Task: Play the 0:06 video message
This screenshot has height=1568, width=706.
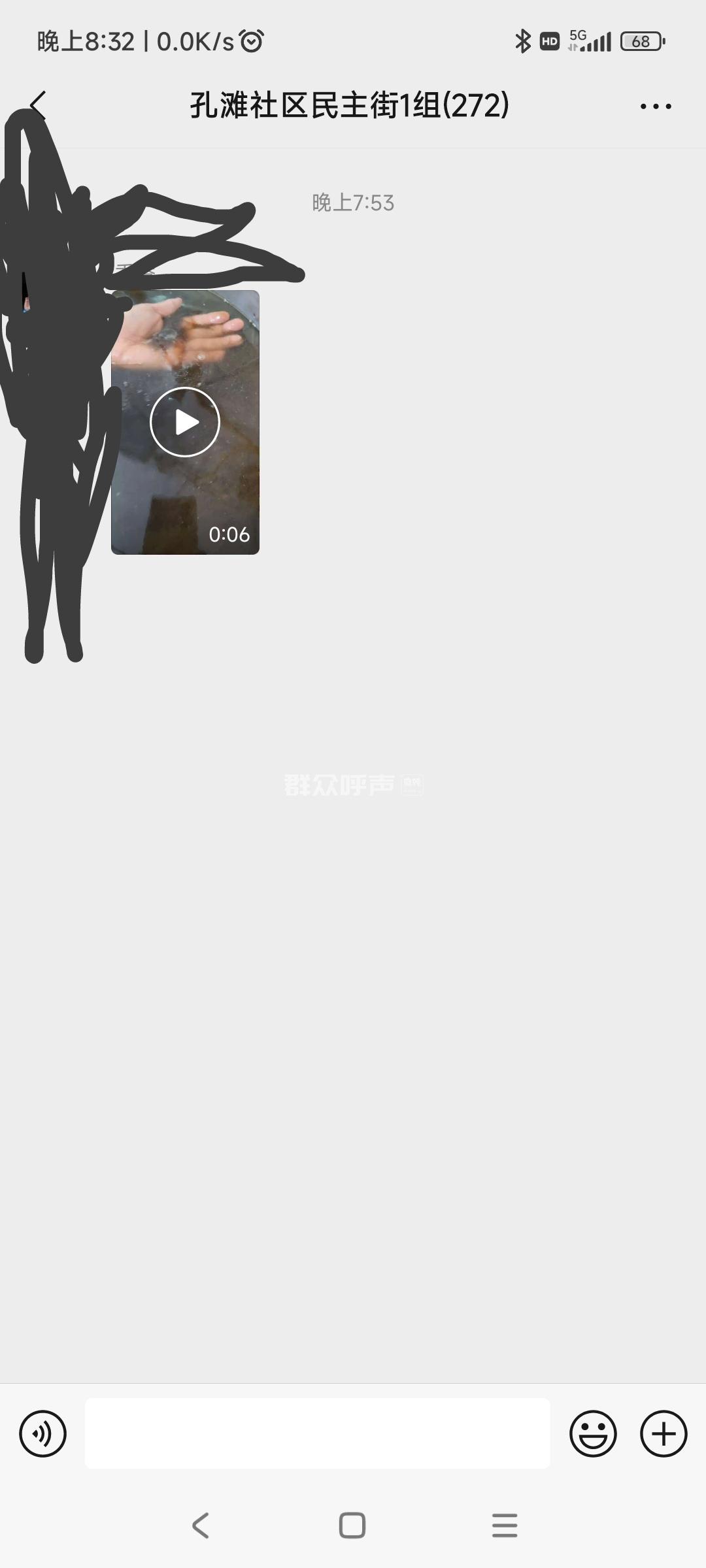Action: [185, 422]
